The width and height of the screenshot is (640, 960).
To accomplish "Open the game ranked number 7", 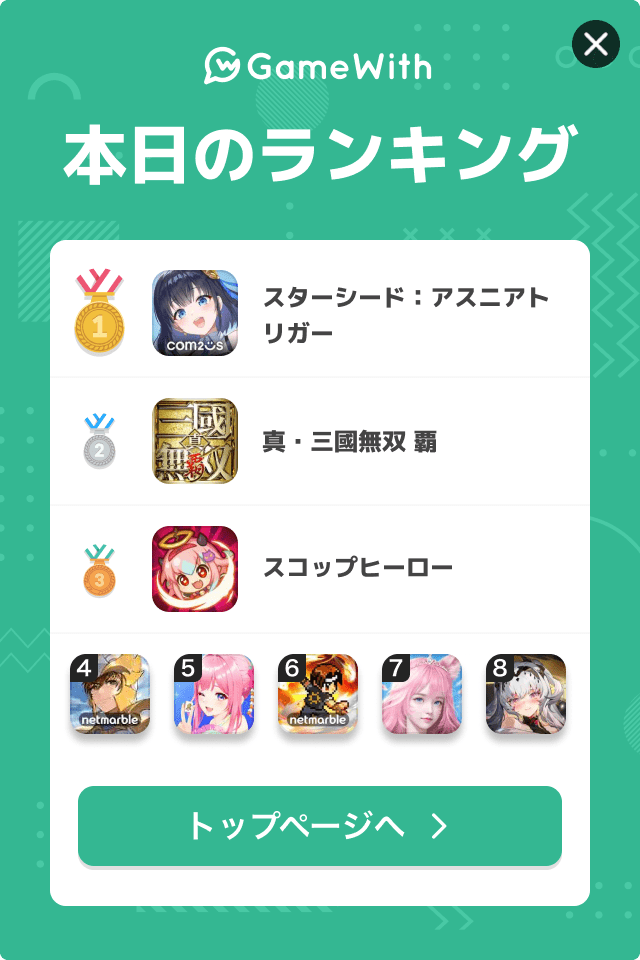I will tap(422, 694).
